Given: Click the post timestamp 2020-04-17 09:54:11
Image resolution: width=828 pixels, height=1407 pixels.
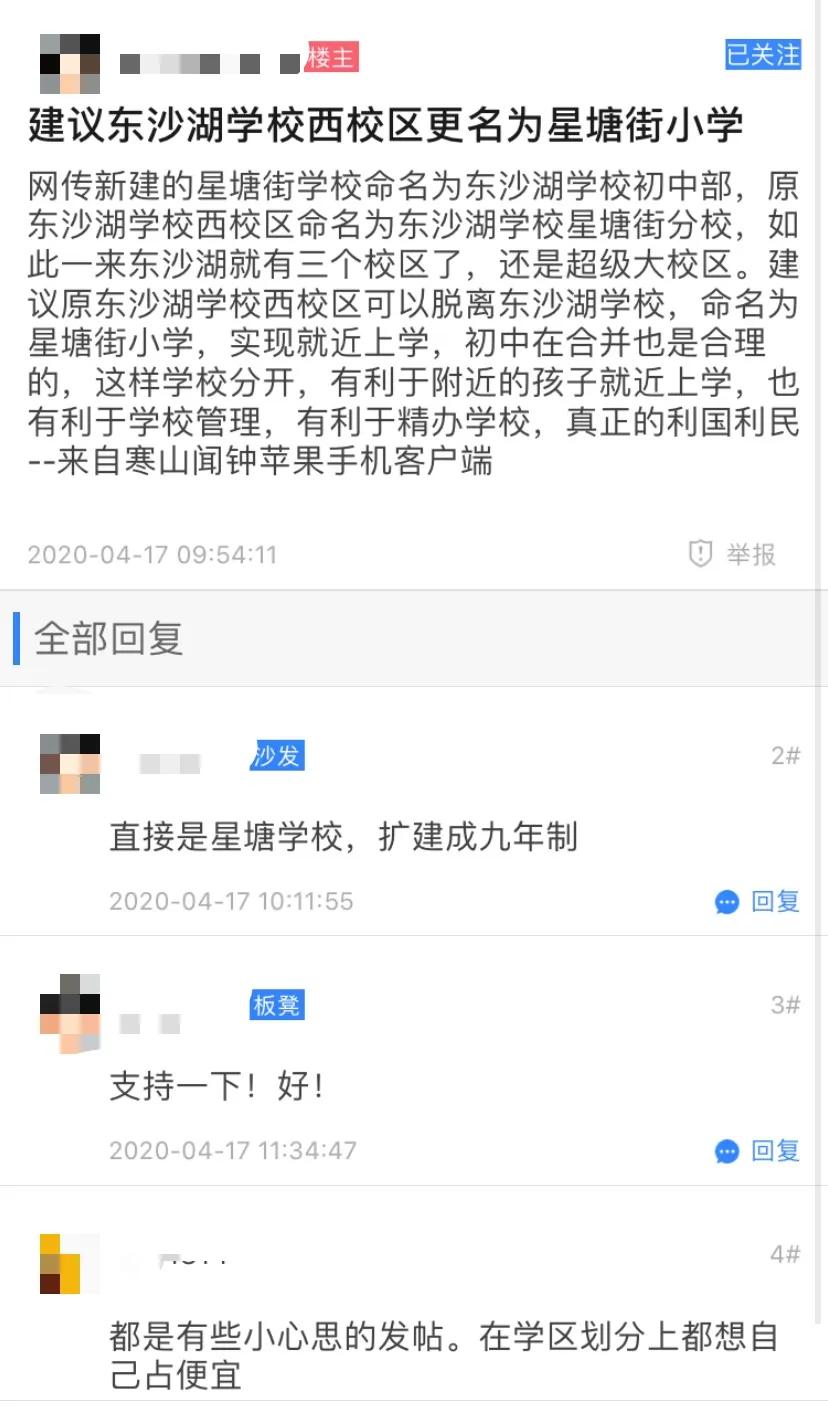Looking at the screenshot, I should [x=152, y=555].
